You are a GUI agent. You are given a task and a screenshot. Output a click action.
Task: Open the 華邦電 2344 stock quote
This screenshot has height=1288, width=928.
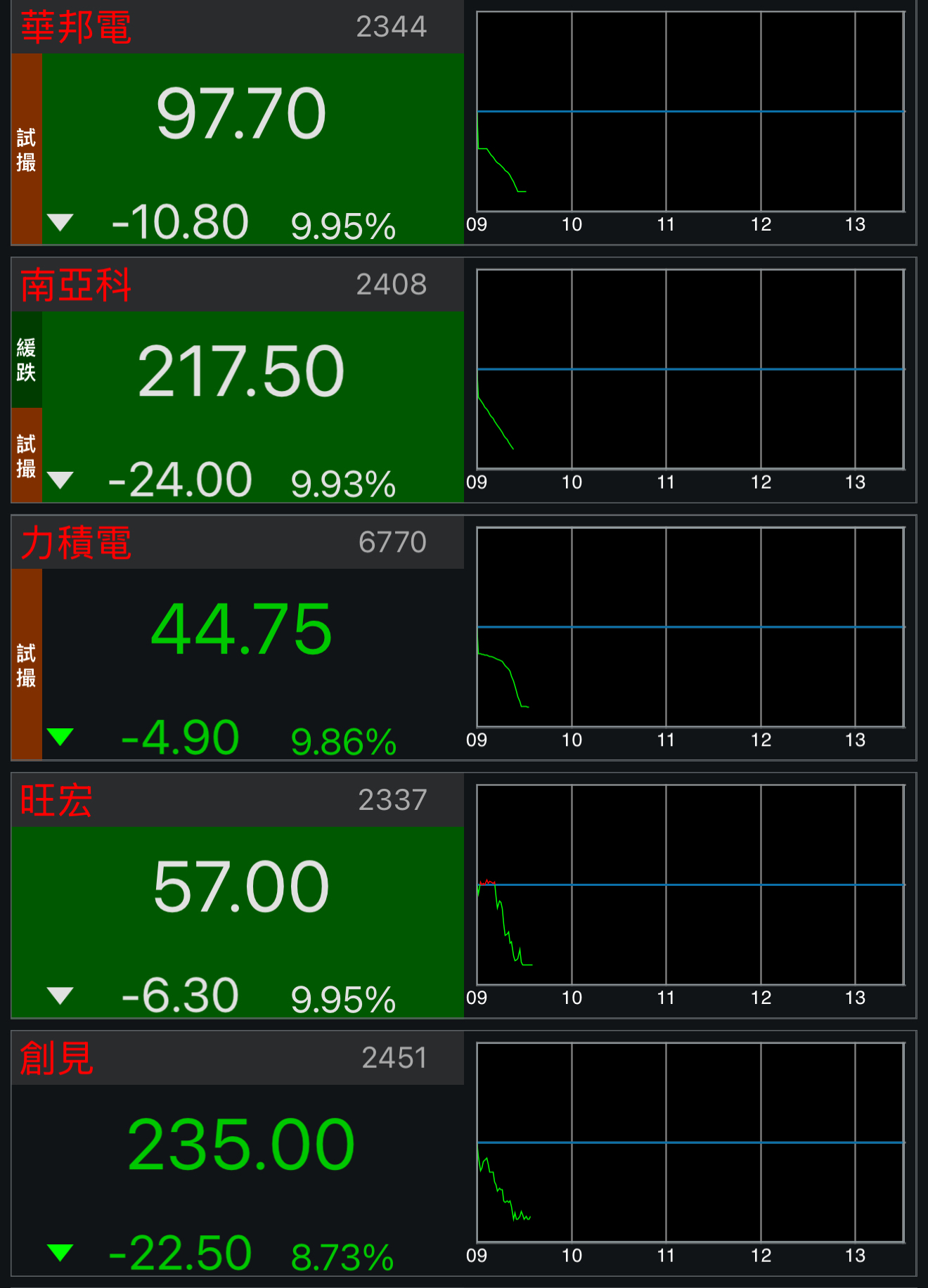click(x=239, y=127)
